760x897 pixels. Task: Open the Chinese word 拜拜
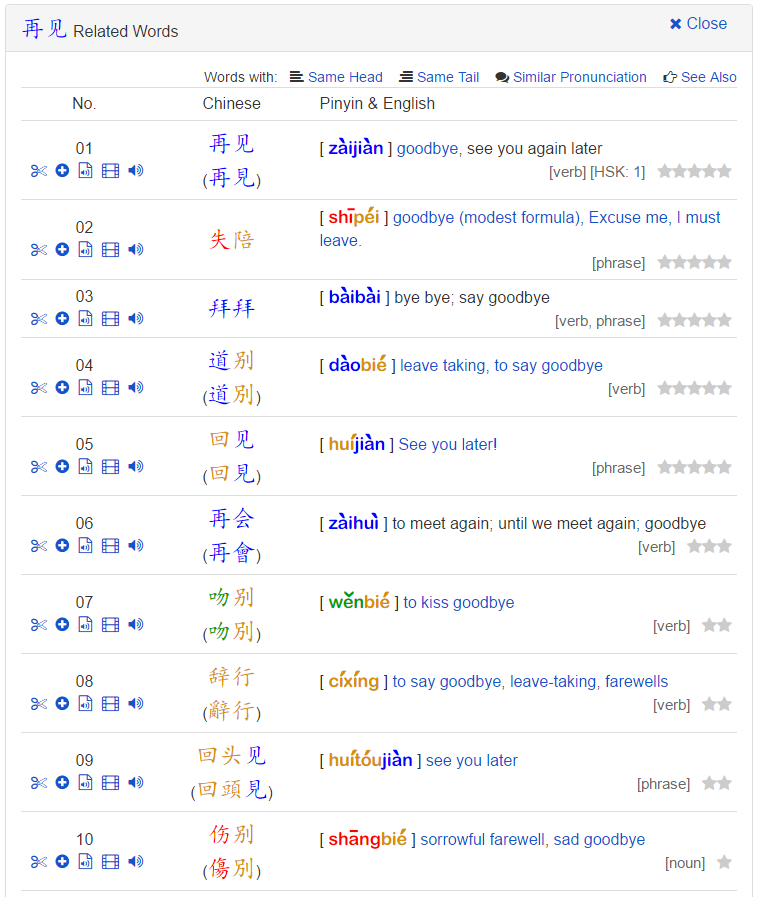point(232,308)
